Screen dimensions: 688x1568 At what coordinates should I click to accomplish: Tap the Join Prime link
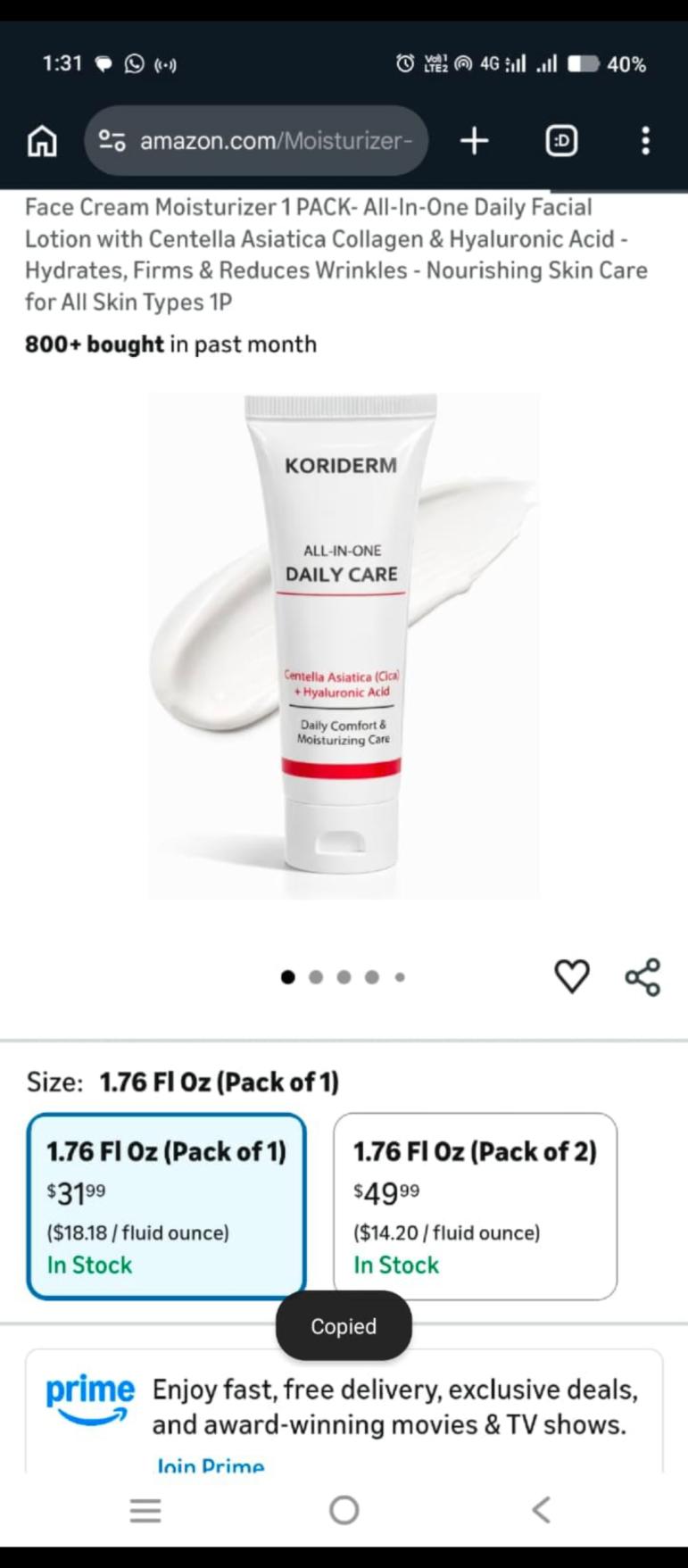click(x=211, y=1465)
